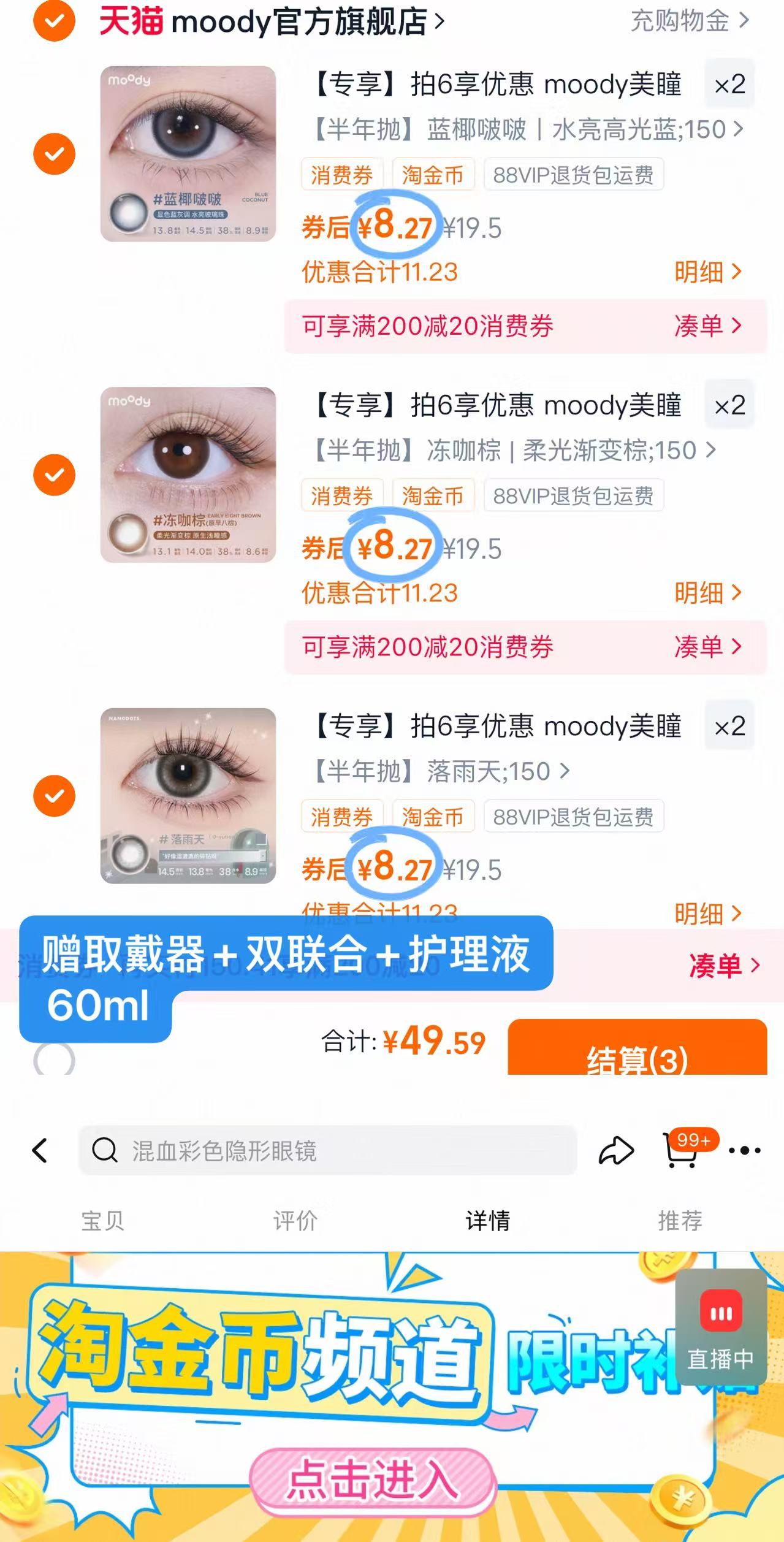
Task: Tap the back arrow icon
Action: pyautogui.click(x=40, y=1150)
